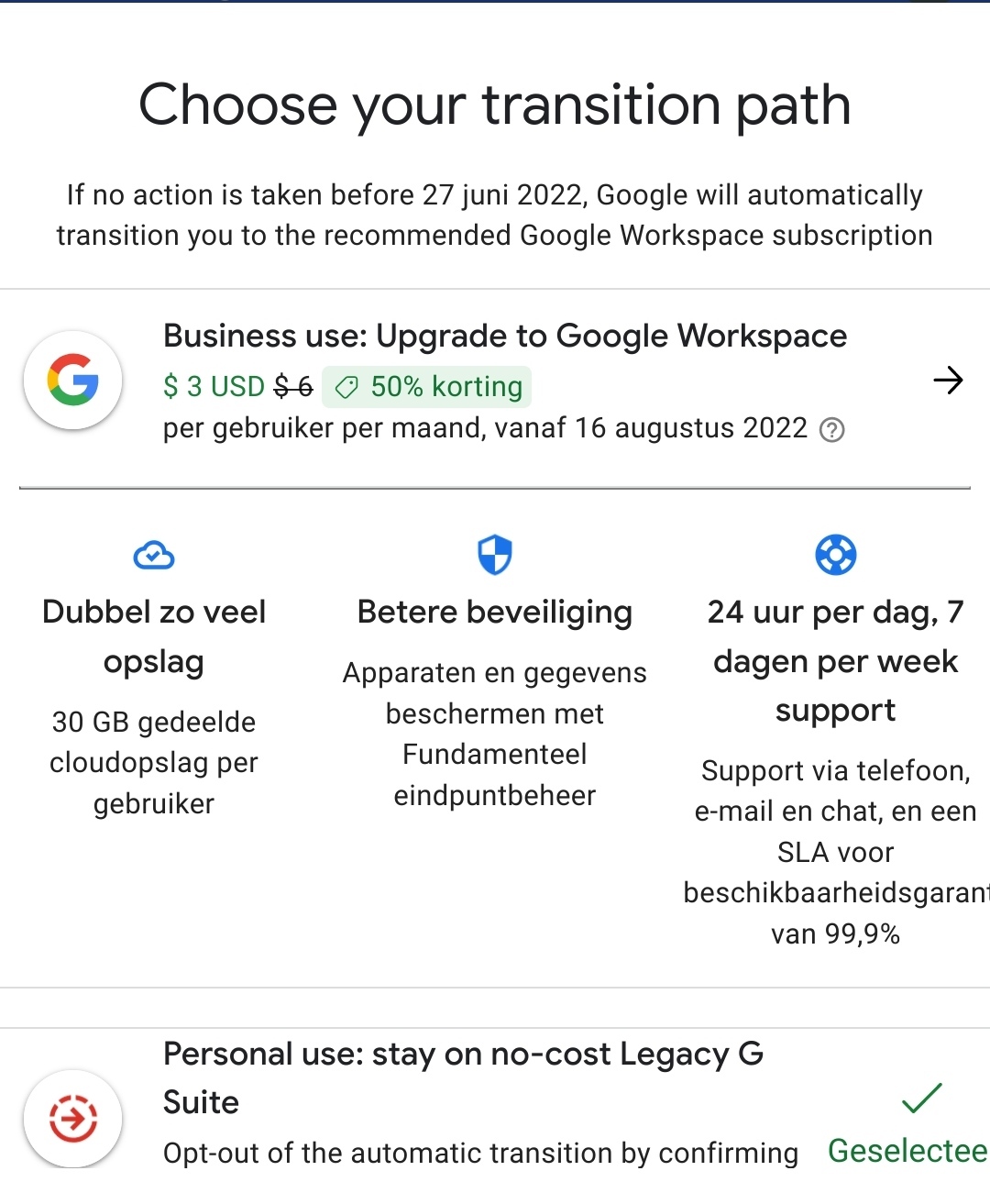The image size is (990, 1204).
Task: Open the Business use Google Workspace upgrade option
Action: coord(948,381)
